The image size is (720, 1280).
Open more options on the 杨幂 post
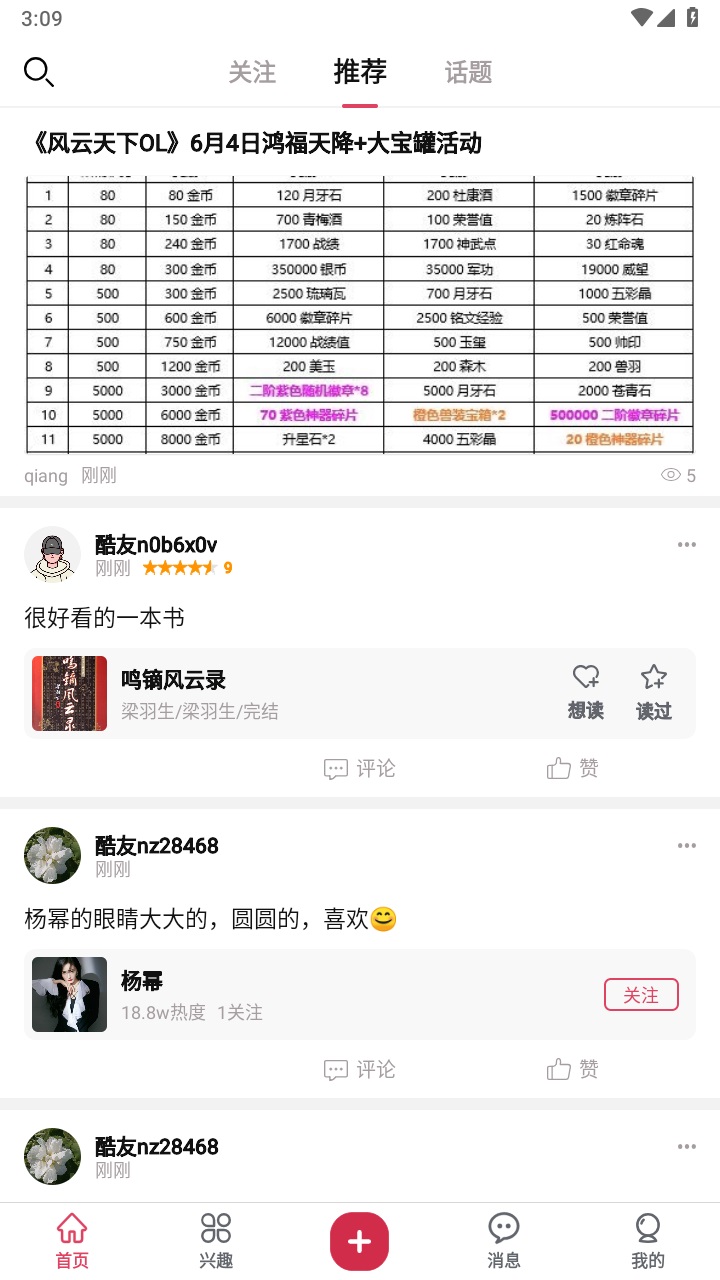(686, 845)
